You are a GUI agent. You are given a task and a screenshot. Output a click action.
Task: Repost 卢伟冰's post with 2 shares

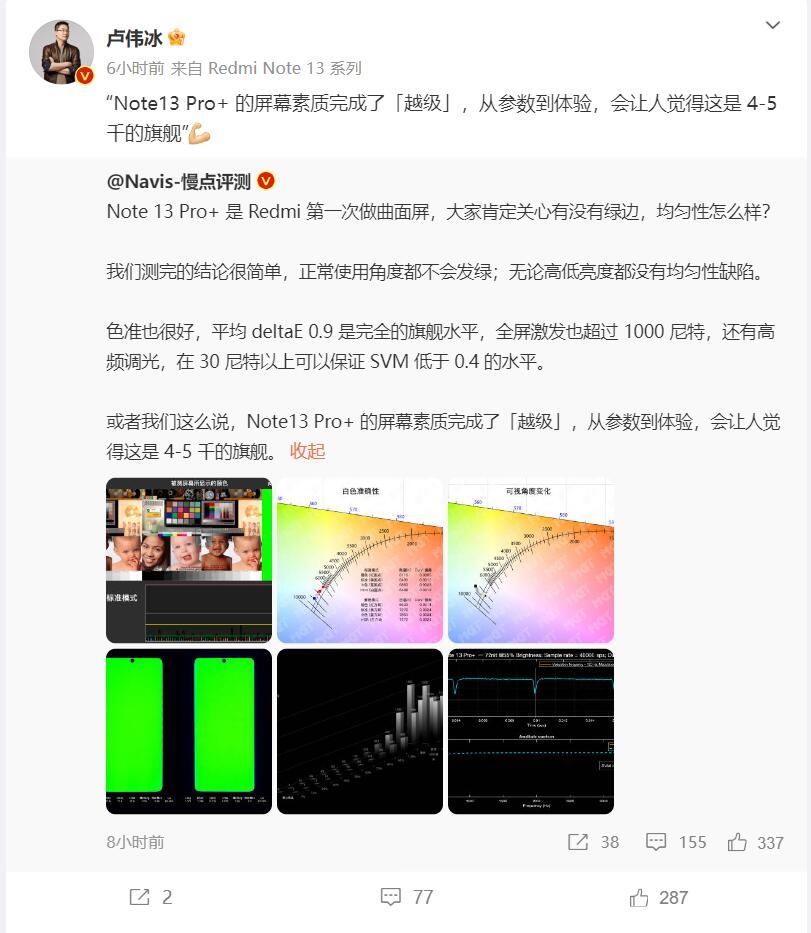(151, 897)
